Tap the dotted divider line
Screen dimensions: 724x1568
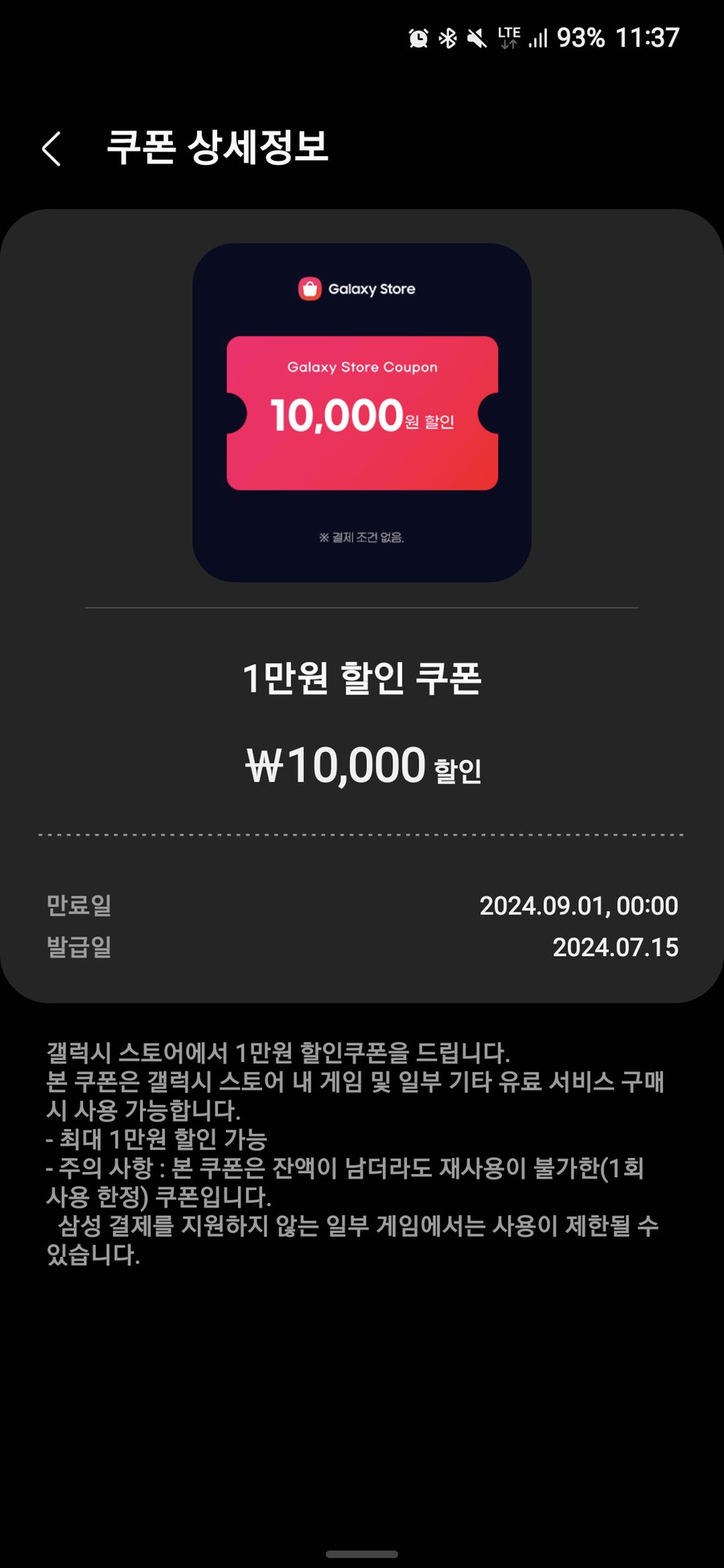click(361, 835)
